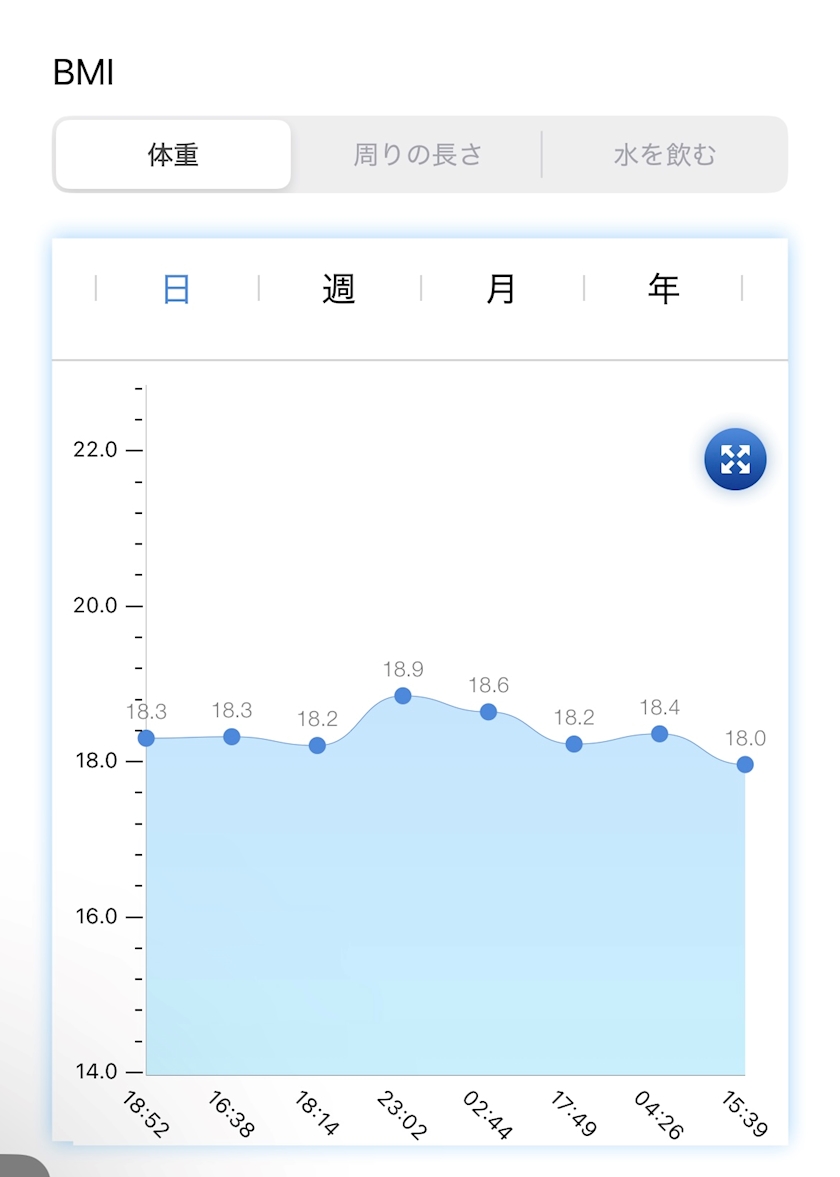Select the 日 time range tab

point(176,288)
